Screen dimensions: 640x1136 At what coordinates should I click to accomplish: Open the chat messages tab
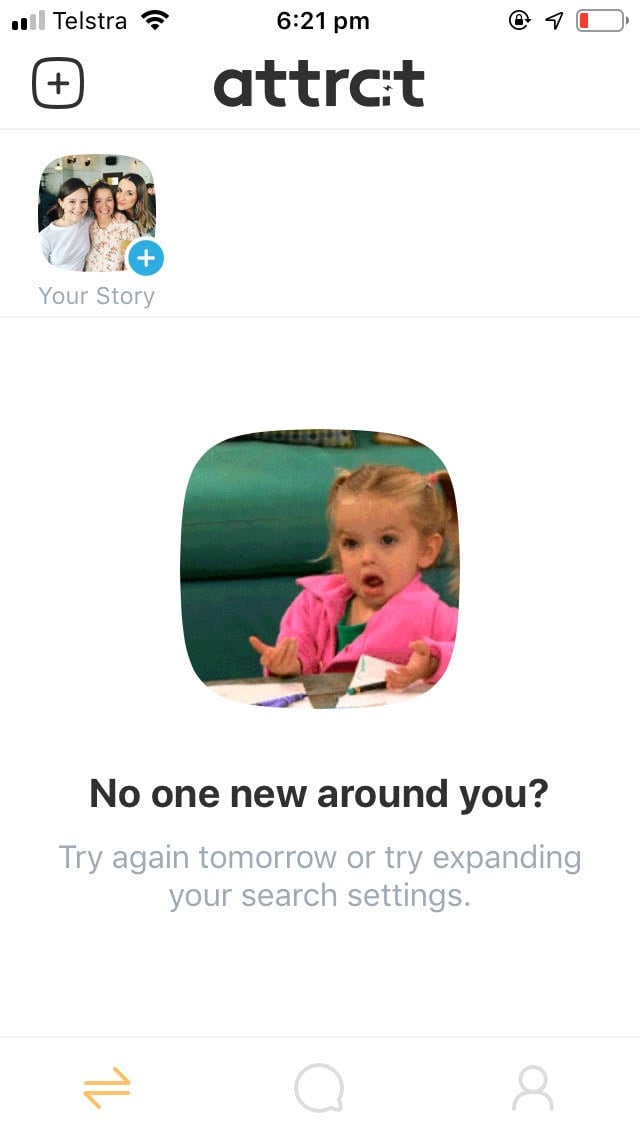(319, 1087)
